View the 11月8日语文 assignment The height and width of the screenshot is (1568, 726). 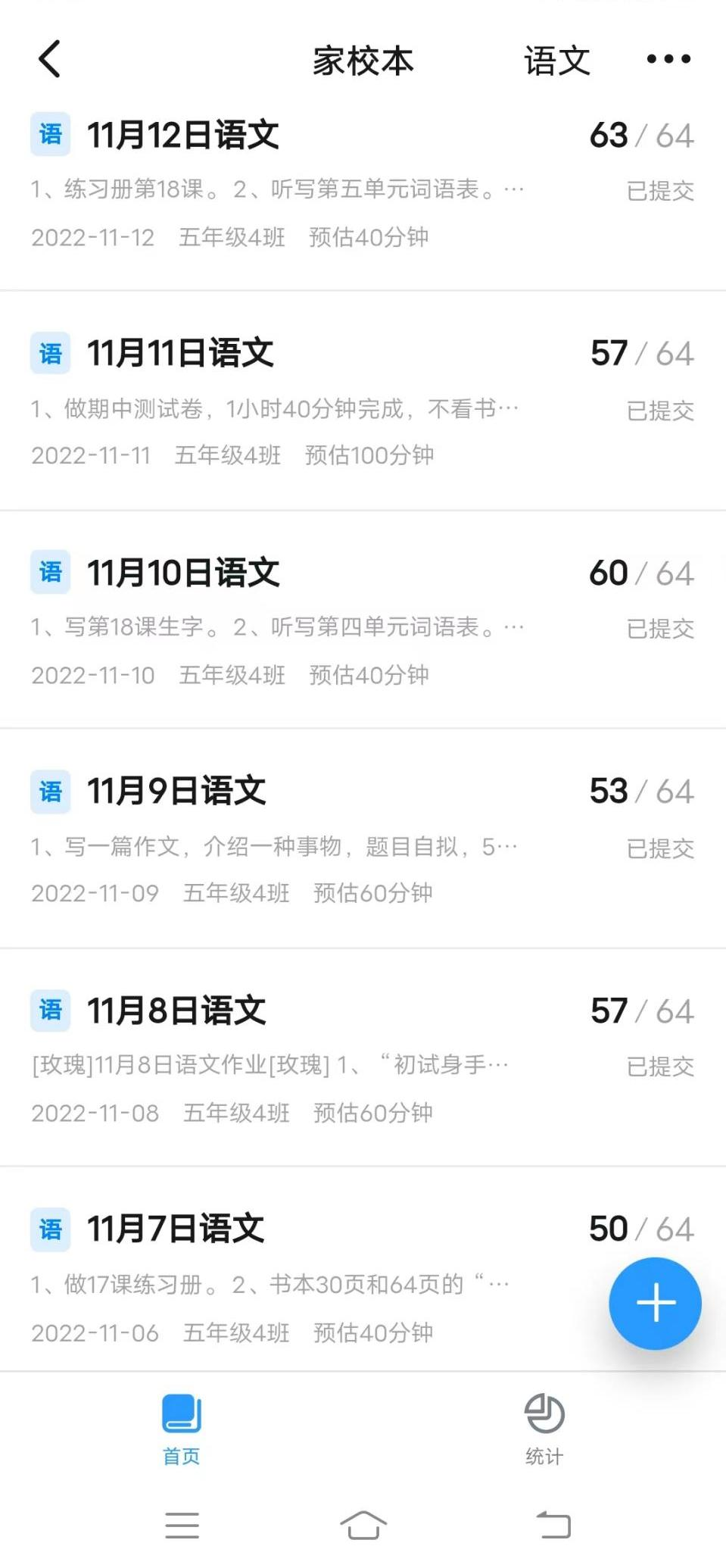(303, 1059)
